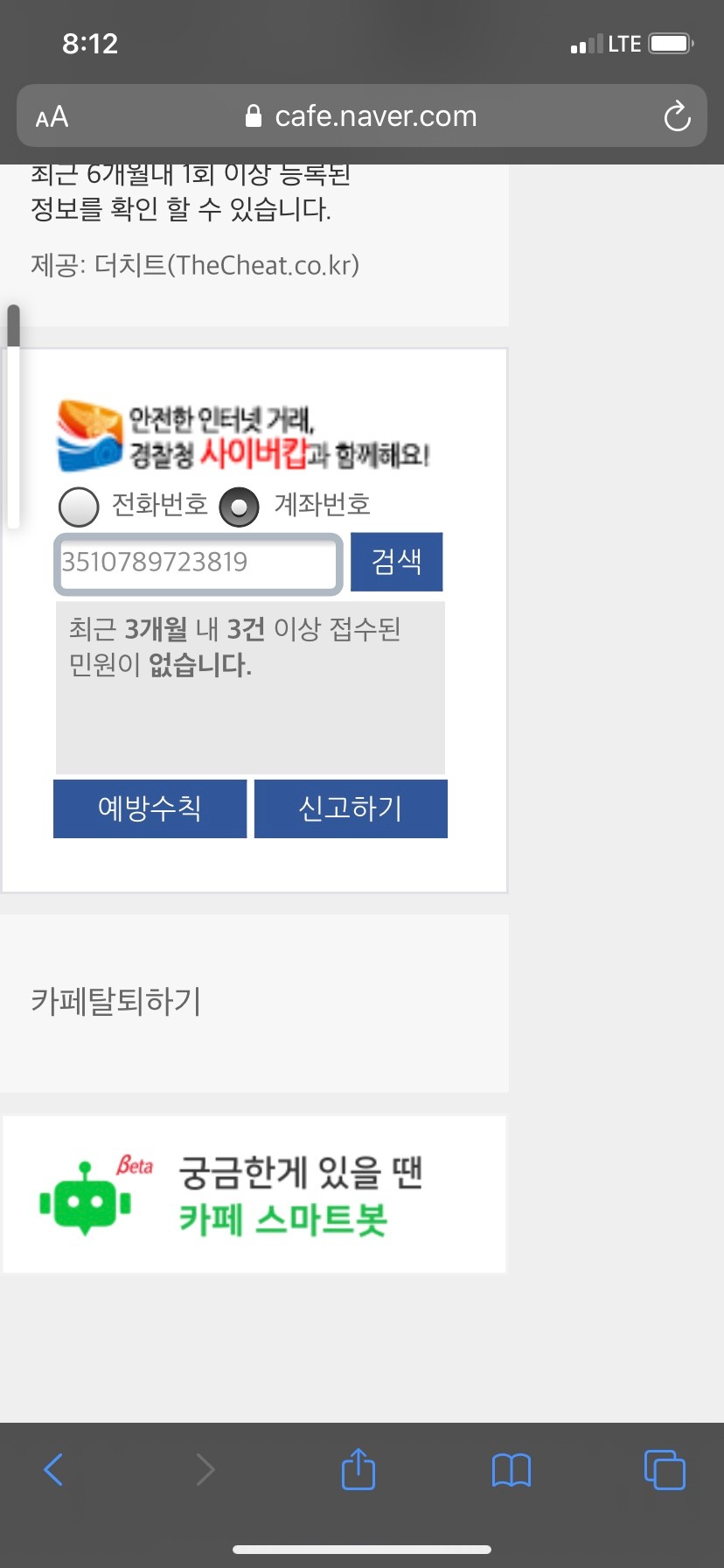Open the Safari share sheet
This screenshot has width=724, height=1568.
[x=358, y=1468]
